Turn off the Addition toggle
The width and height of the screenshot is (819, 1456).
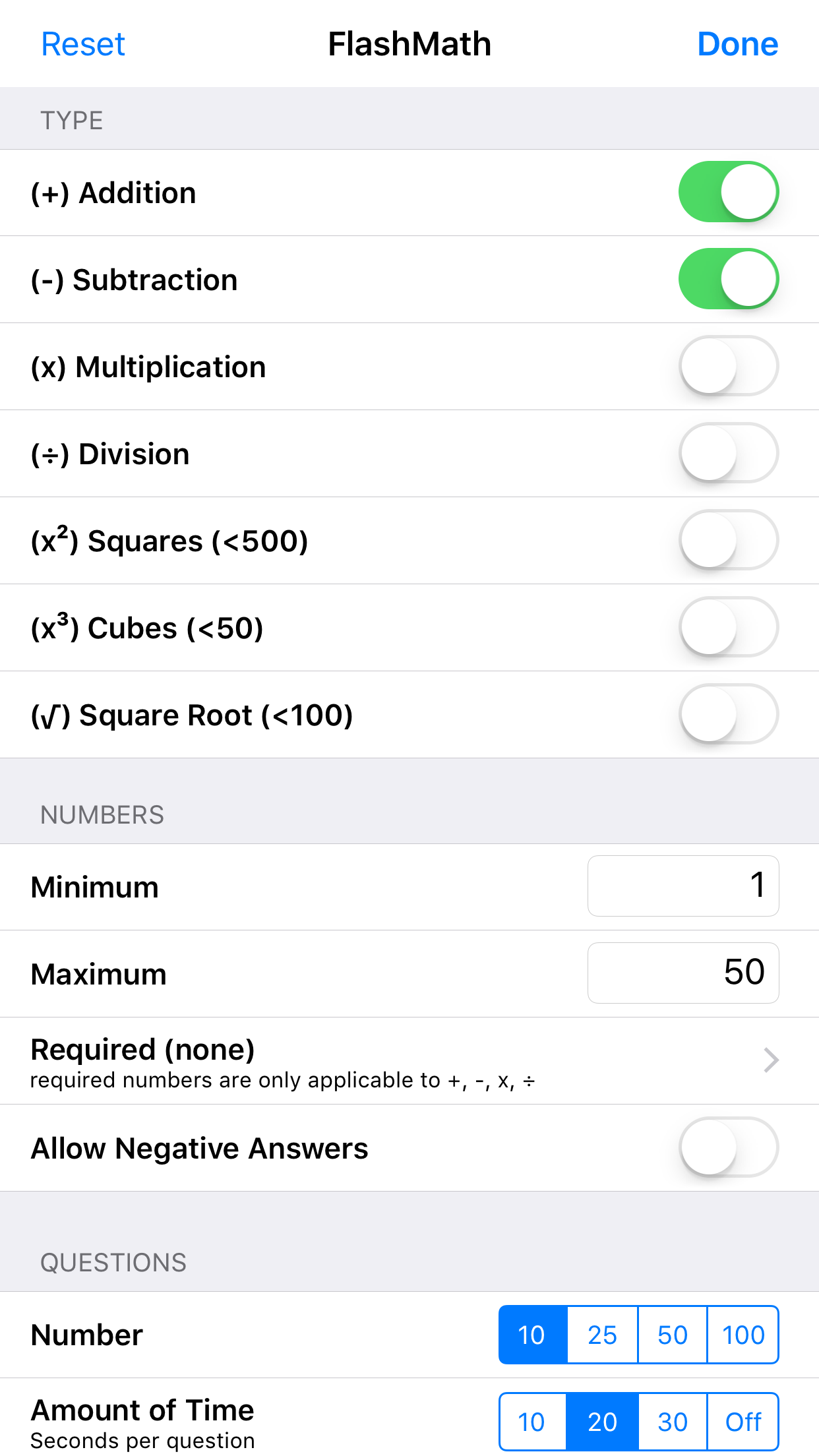coord(729,192)
